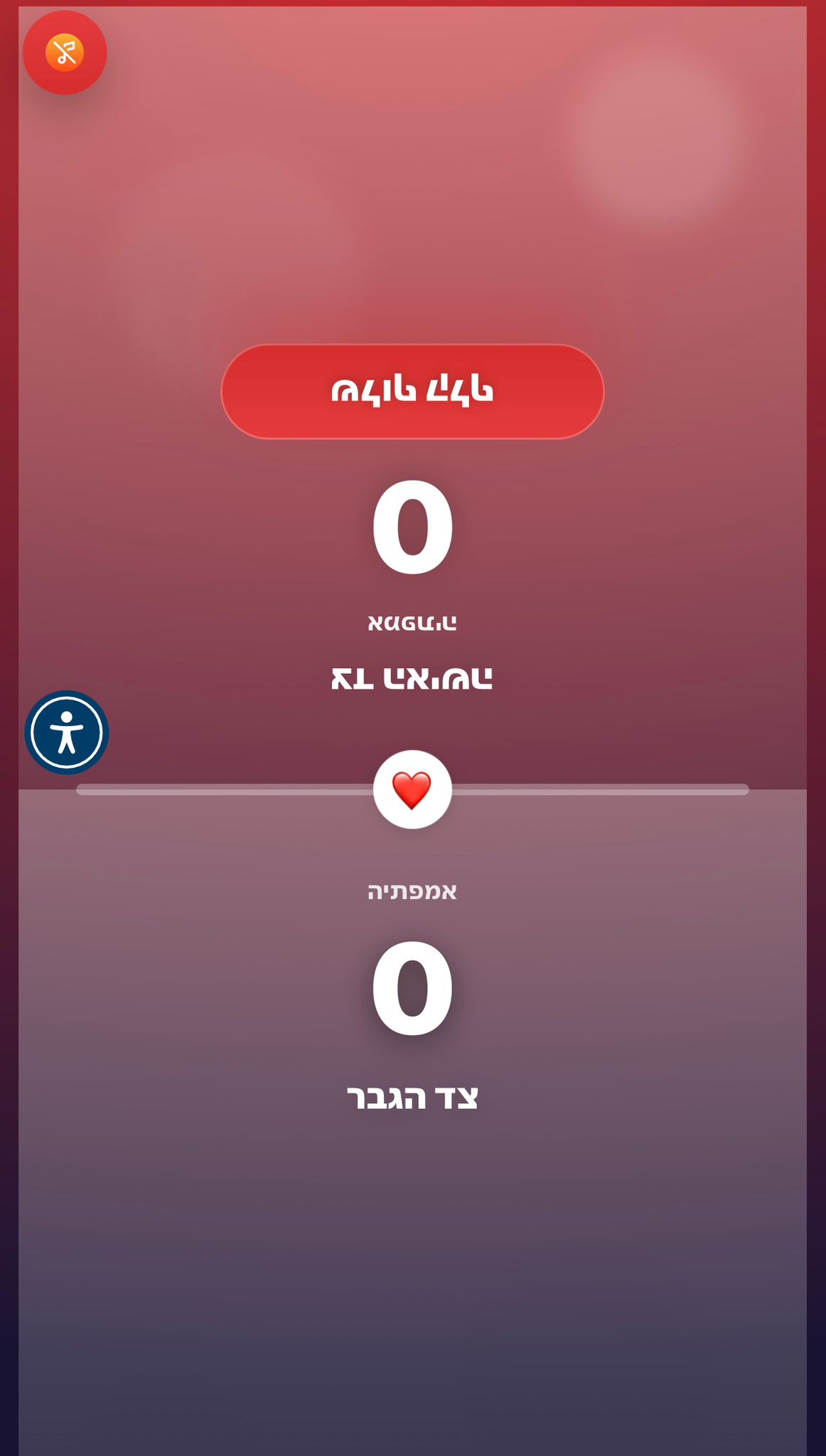
Task: Tap the heart handle on the bar
Action: 412,789
